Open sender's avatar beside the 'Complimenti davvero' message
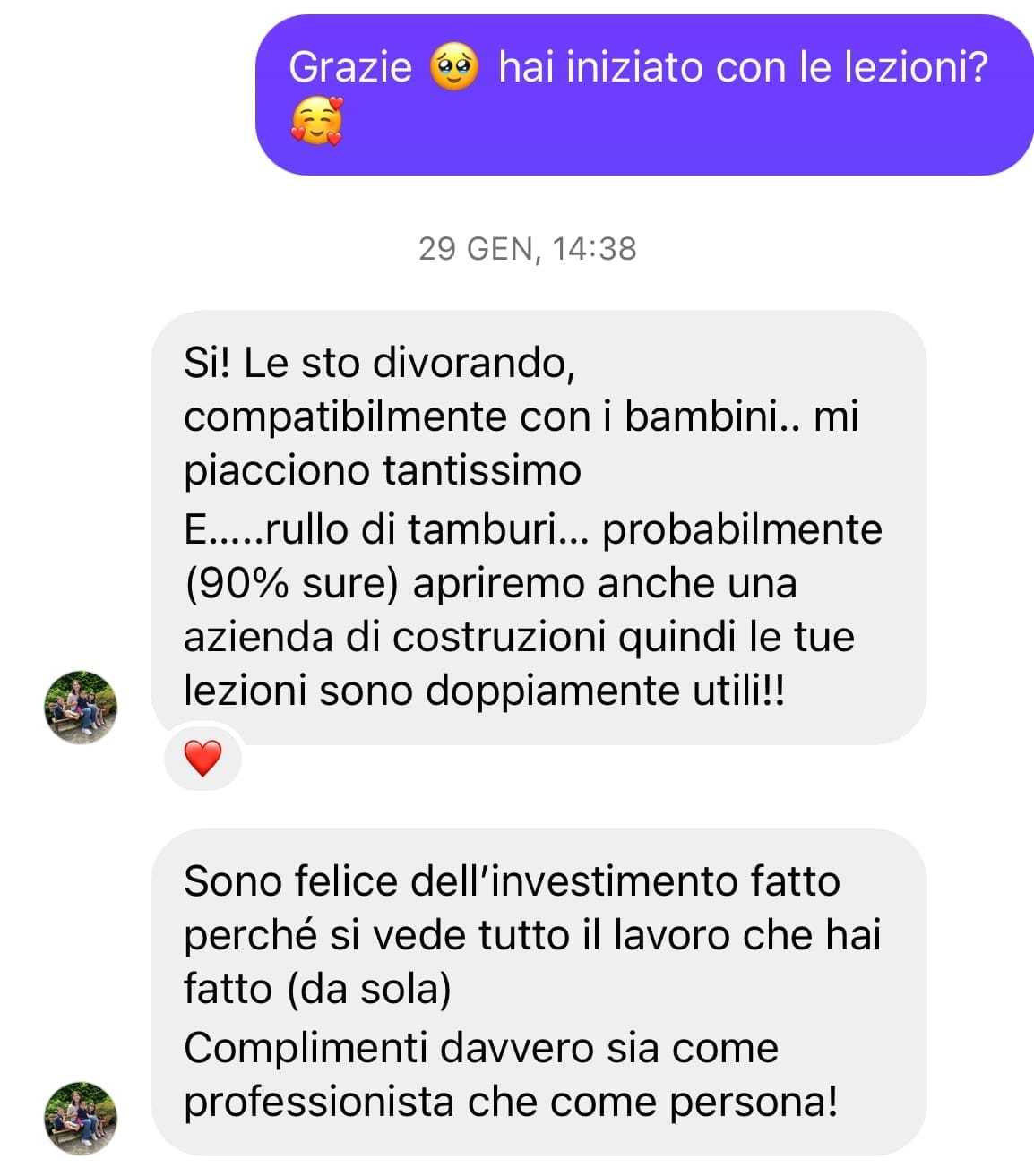 click(x=81, y=1118)
